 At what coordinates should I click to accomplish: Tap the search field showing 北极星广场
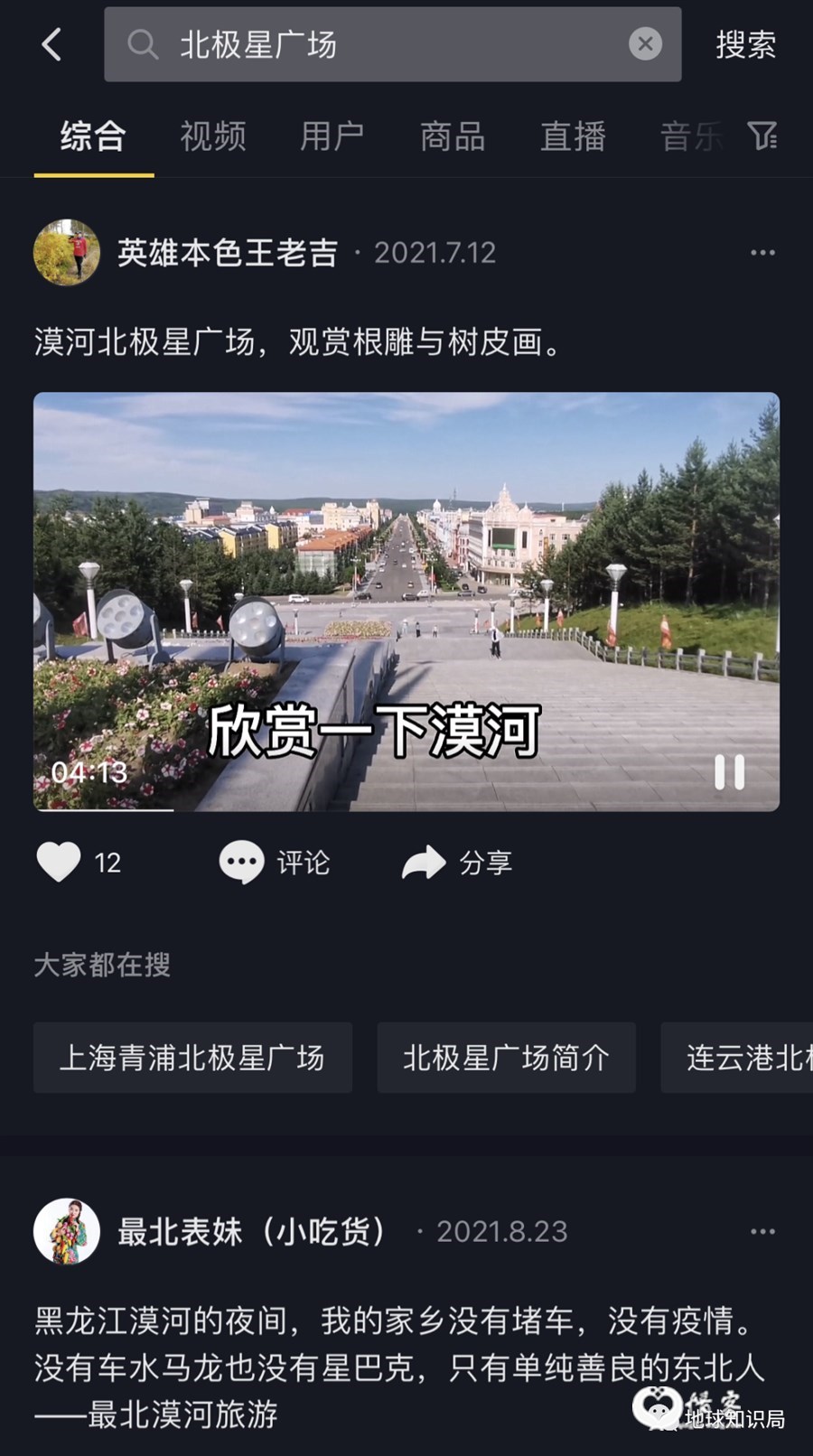click(379, 44)
